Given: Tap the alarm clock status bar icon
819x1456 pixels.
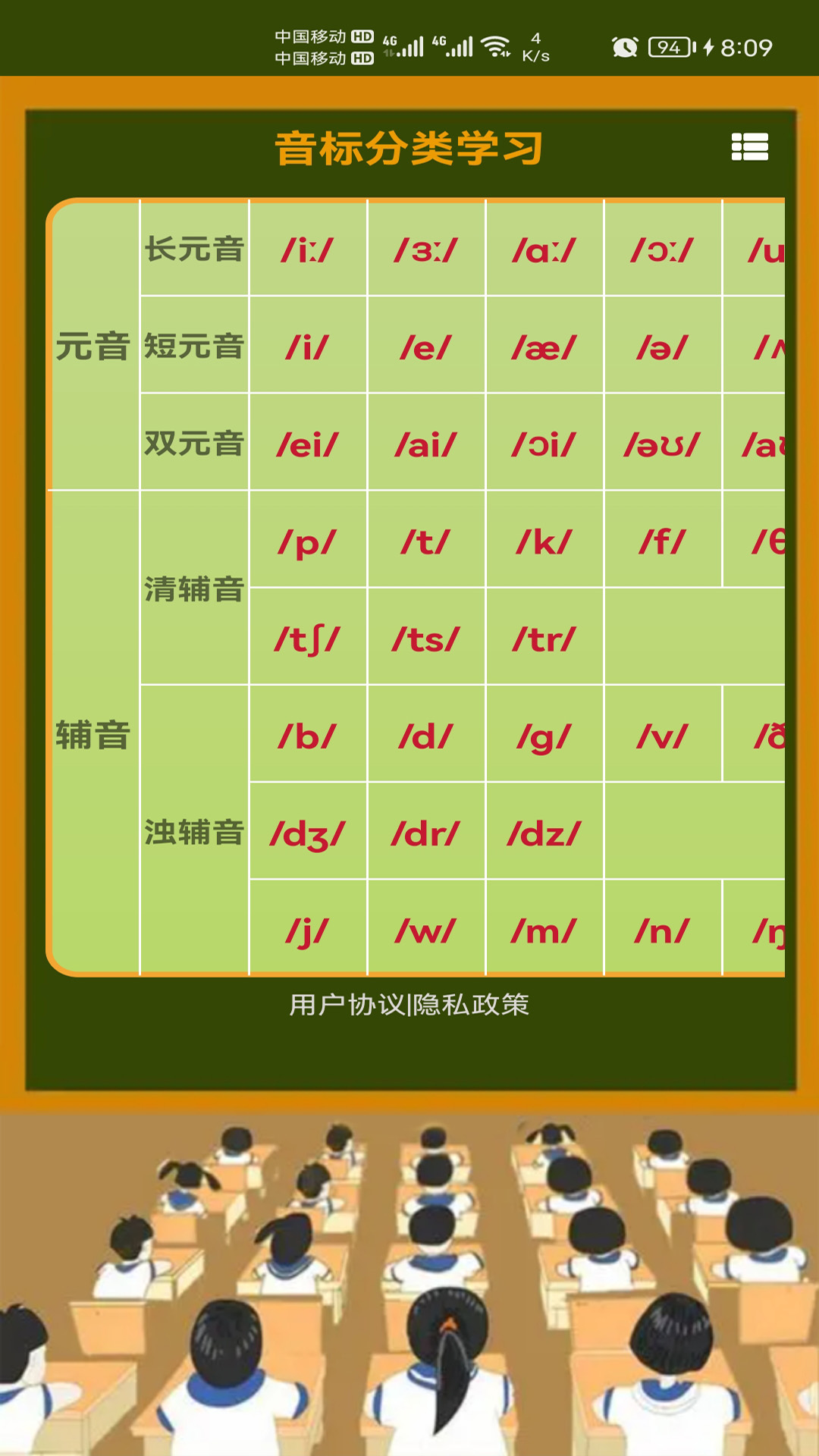Looking at the screenshot, I should pos(623,45).
